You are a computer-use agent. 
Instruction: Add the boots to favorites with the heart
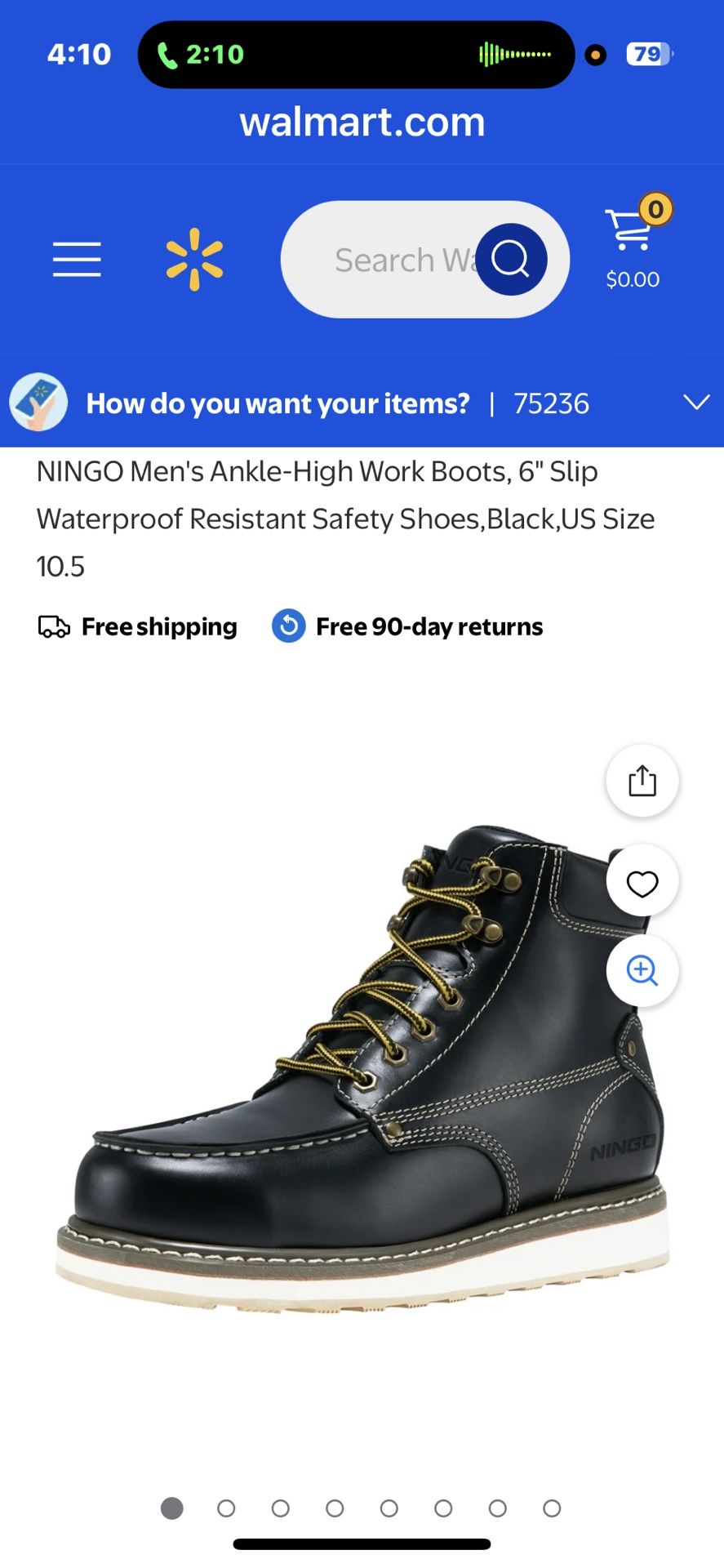642,883
